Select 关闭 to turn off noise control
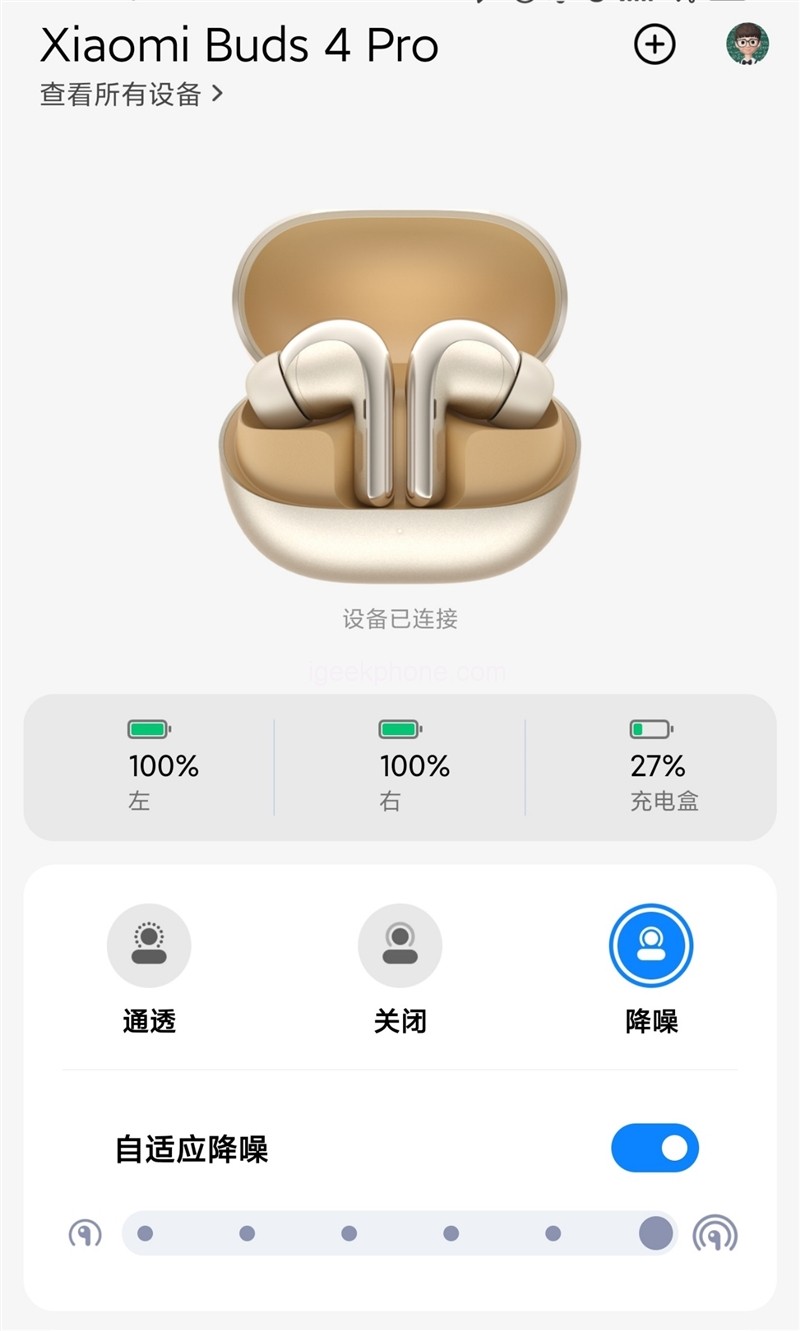 [400, 946]
